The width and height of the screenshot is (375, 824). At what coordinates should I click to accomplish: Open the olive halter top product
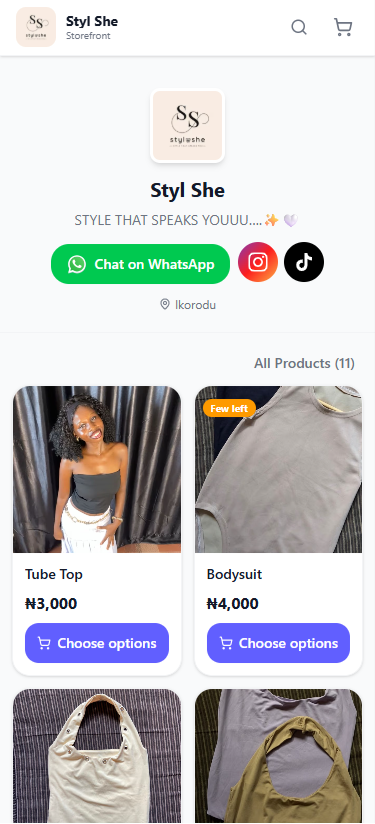(x=278, y=756)
